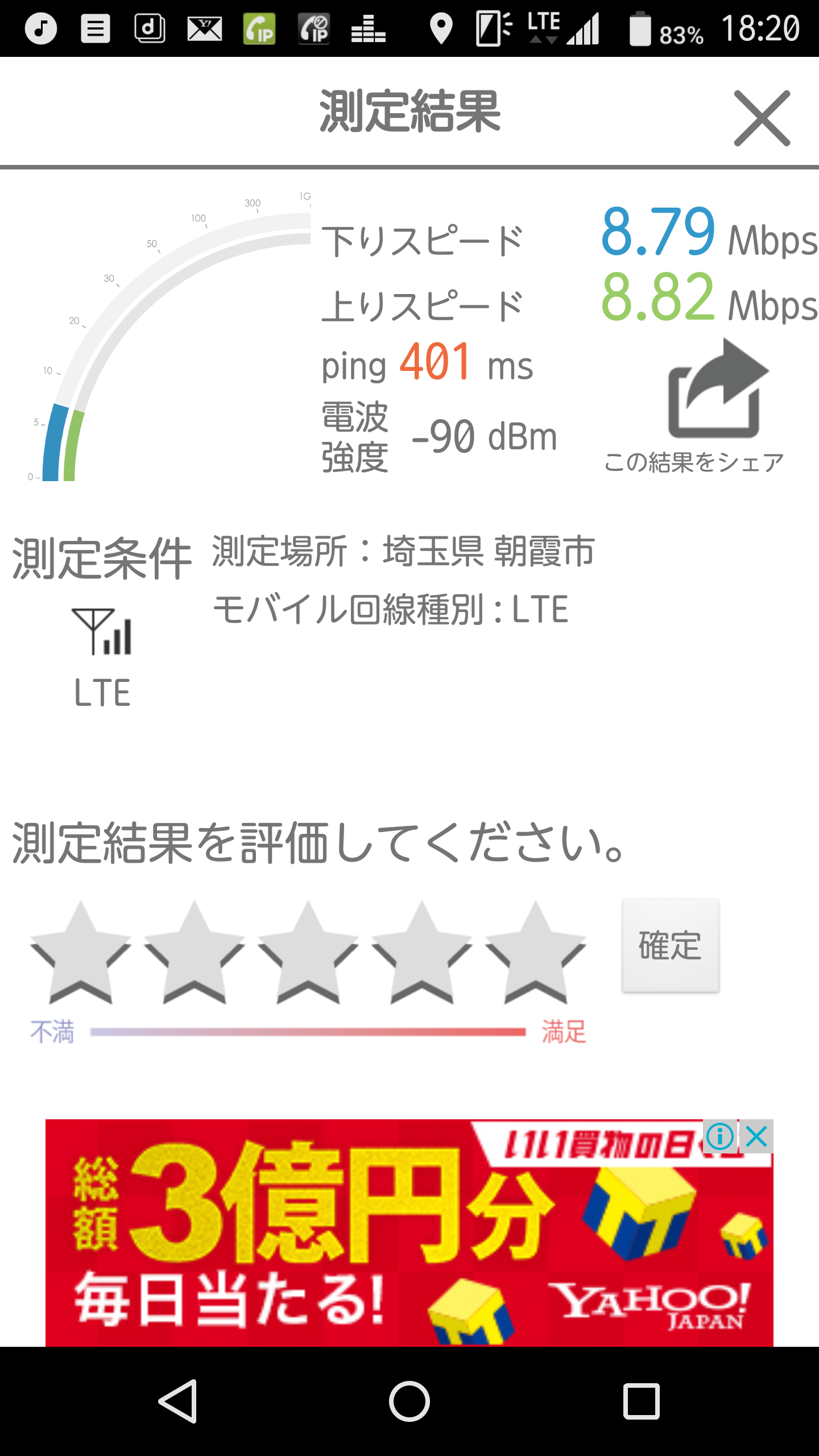Image resolution: width=819 pixels, height=1456 pixels.
Task: Rate the result two stars
Action: click(195, 953)
